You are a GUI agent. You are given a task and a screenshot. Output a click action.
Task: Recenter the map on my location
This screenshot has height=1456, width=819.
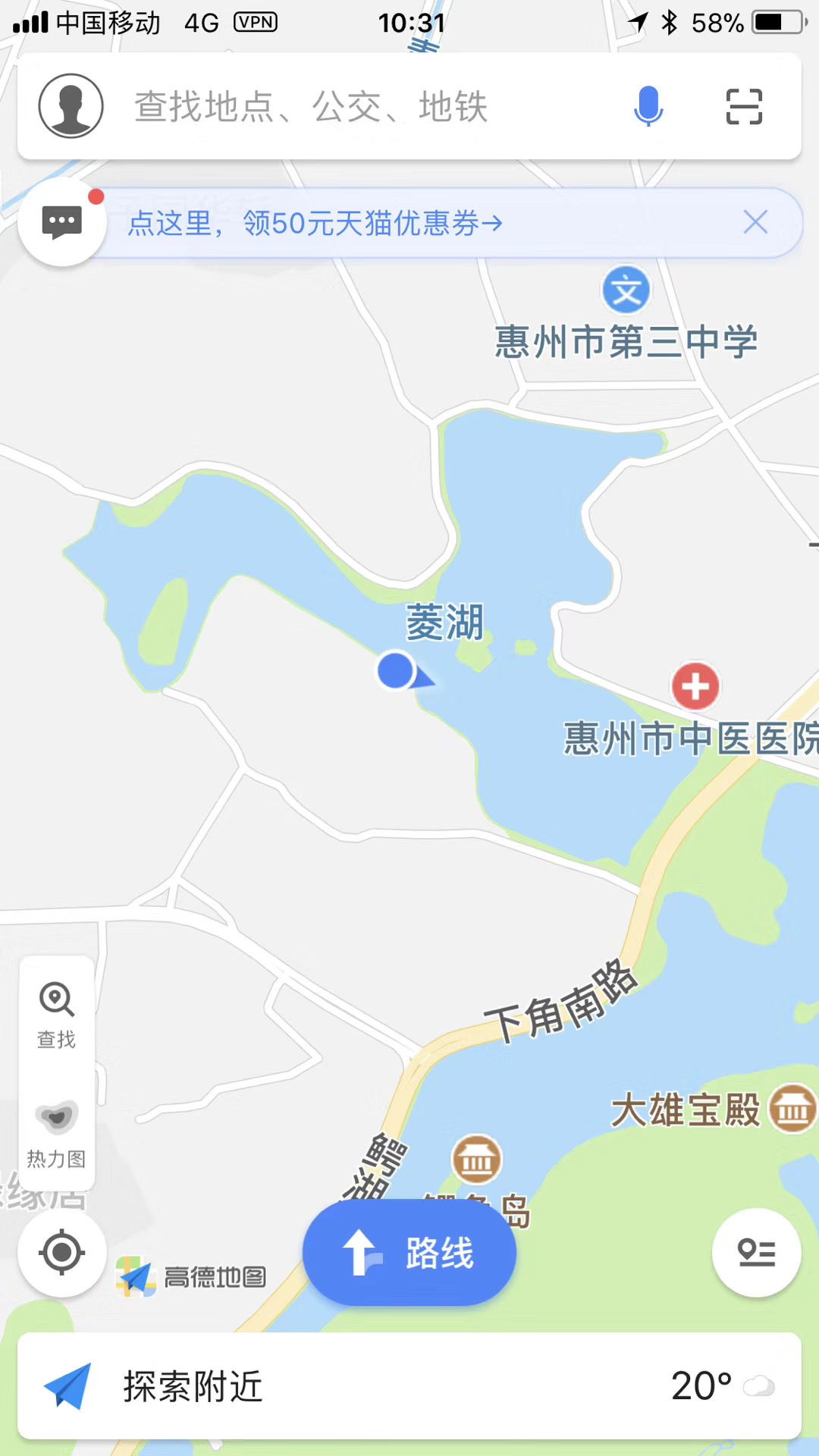pos(62,1252)
